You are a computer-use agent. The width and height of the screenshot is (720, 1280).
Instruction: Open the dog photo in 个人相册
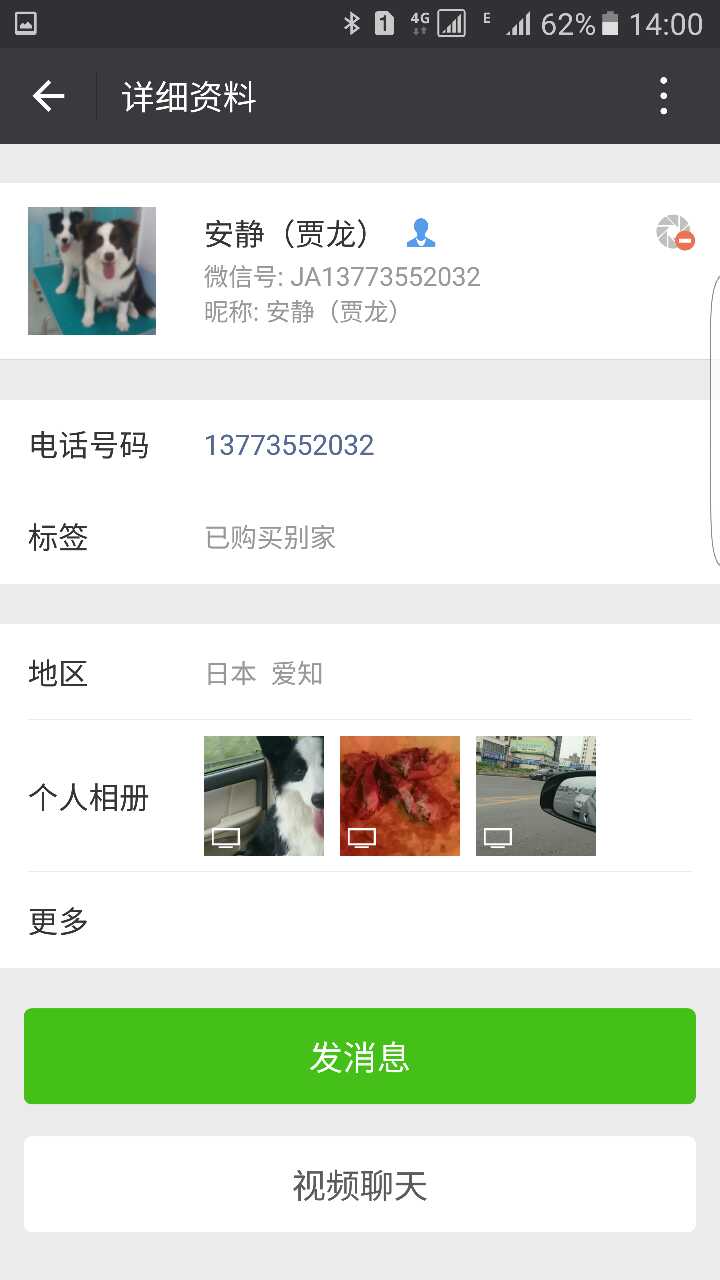(x=264, y=796)
